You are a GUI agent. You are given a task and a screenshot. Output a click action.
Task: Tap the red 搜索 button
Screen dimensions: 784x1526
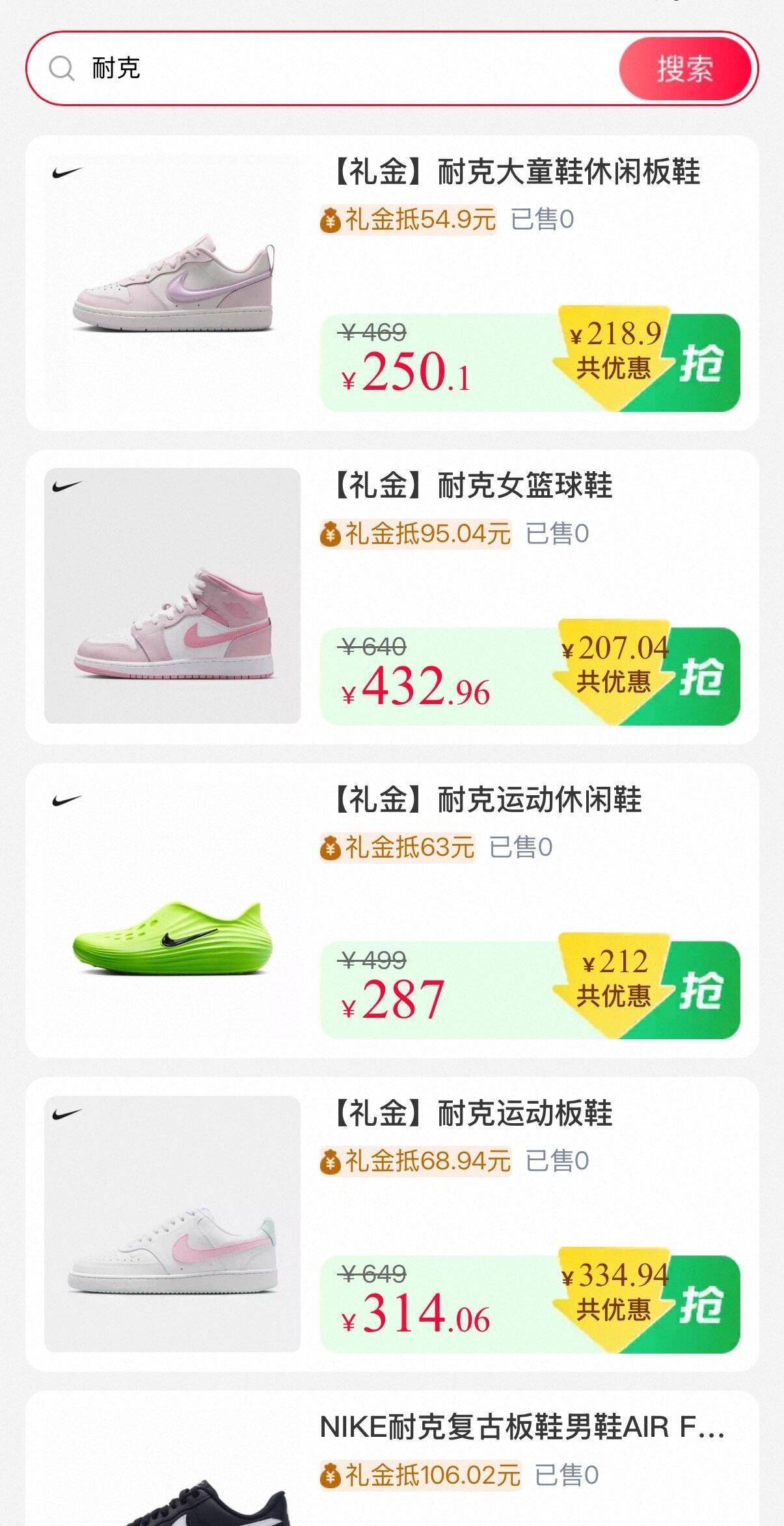point(685,68)
